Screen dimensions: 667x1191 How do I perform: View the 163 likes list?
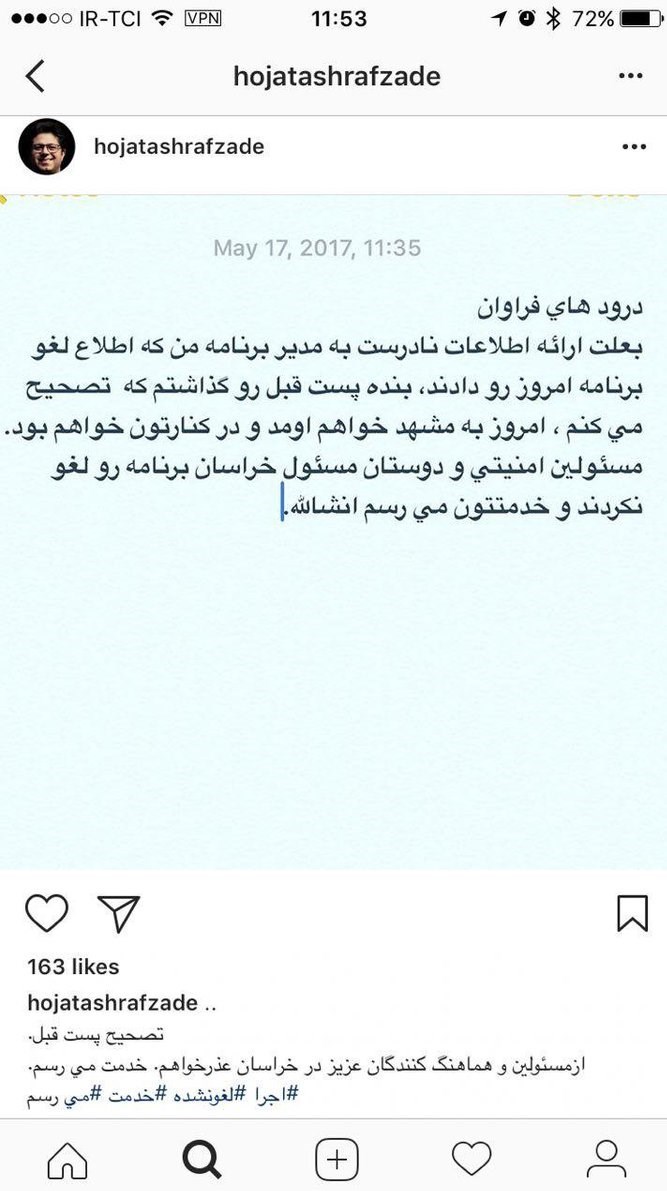coord(73,967)
